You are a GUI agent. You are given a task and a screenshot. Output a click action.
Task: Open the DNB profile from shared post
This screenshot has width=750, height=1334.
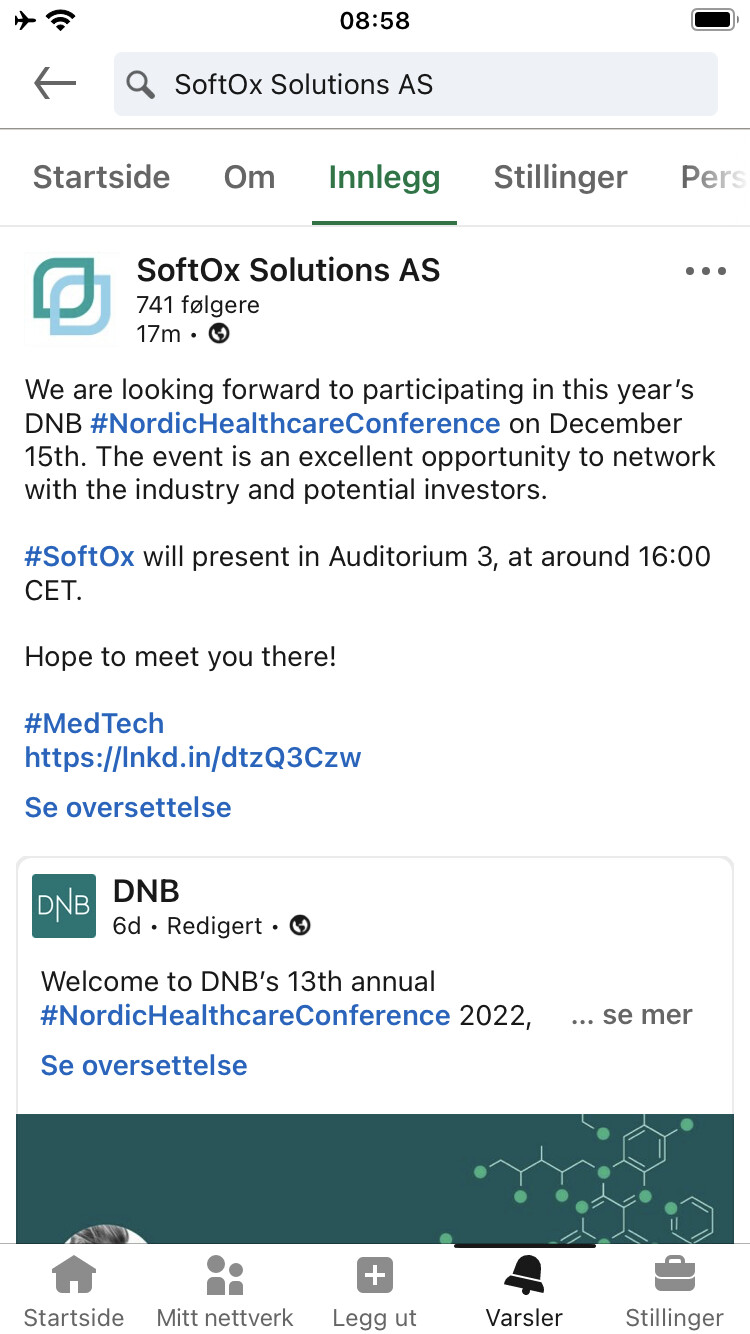click(146, 890)
